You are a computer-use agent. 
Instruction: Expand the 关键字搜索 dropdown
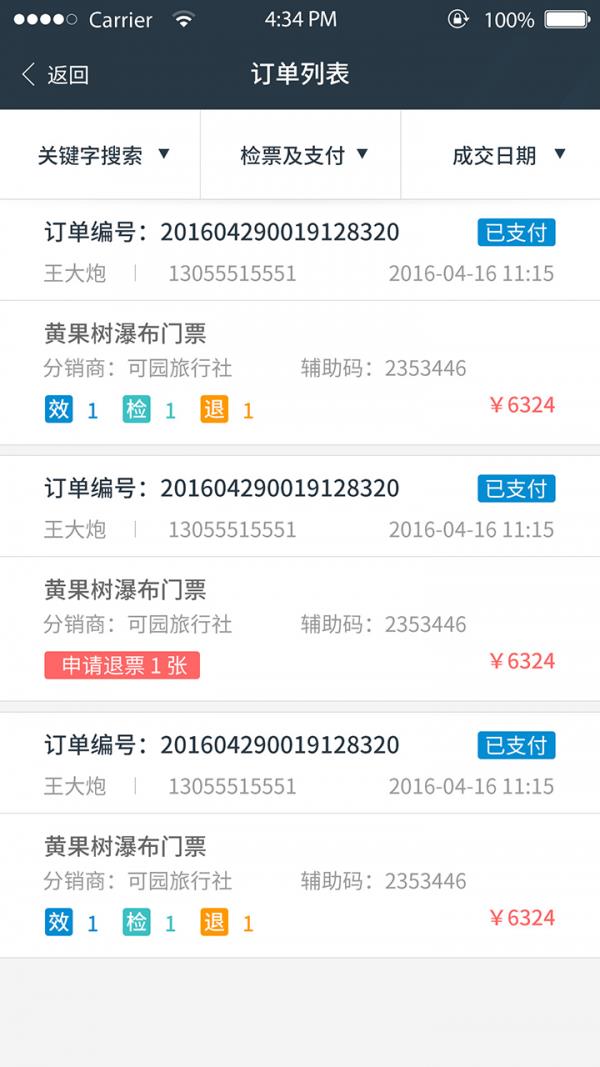100,155
